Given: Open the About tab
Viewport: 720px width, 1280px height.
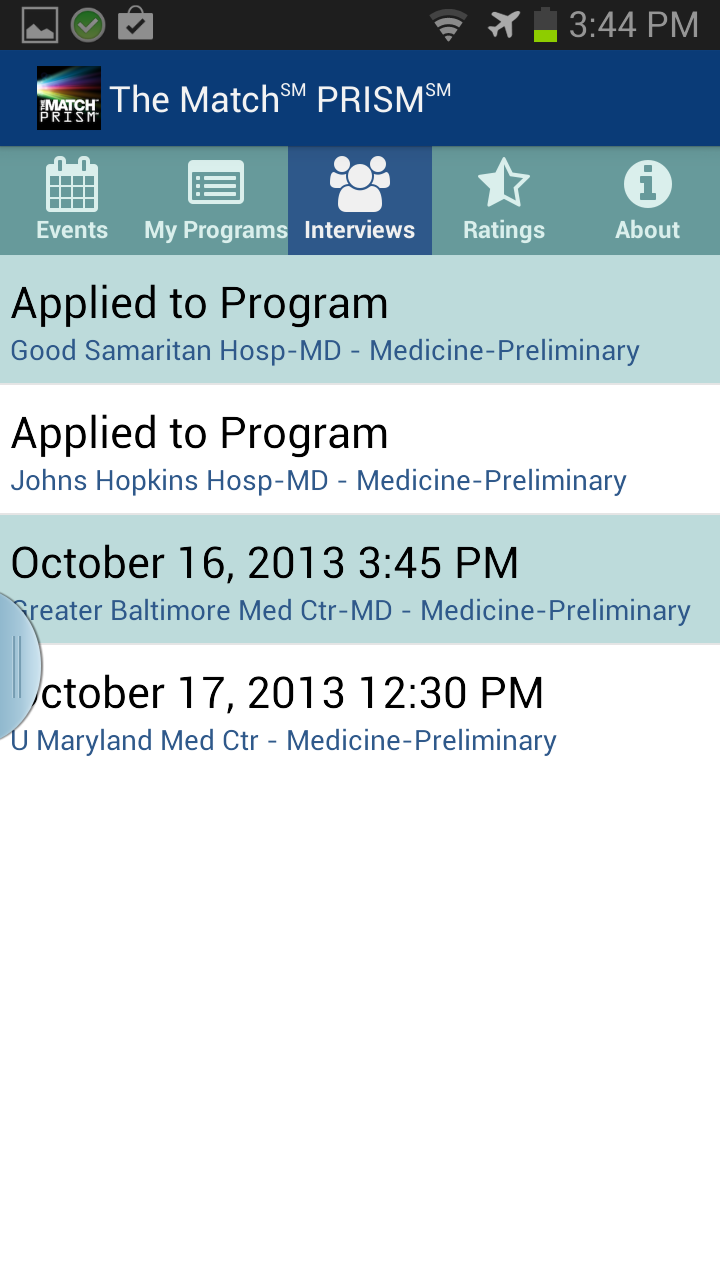Looking at the screenshot, I should (648, 201).
